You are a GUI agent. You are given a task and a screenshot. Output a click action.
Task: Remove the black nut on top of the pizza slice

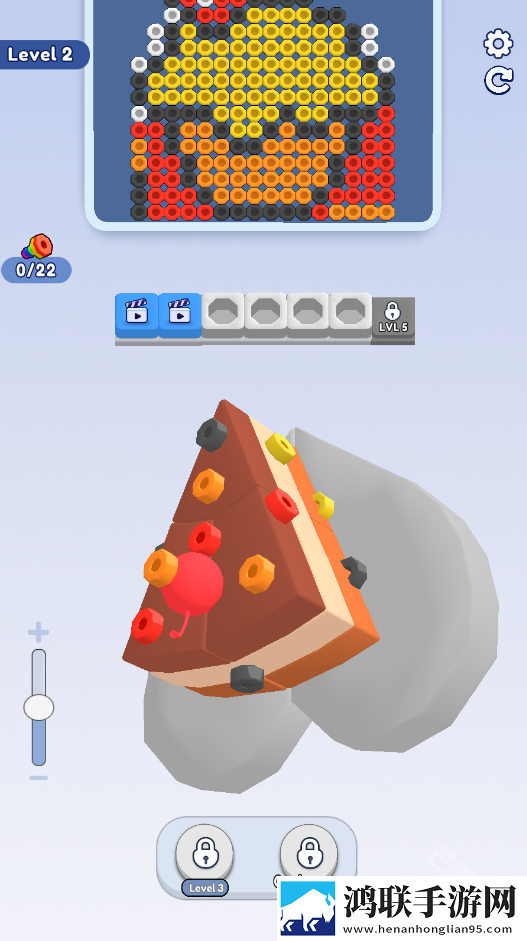pos(211,435)
